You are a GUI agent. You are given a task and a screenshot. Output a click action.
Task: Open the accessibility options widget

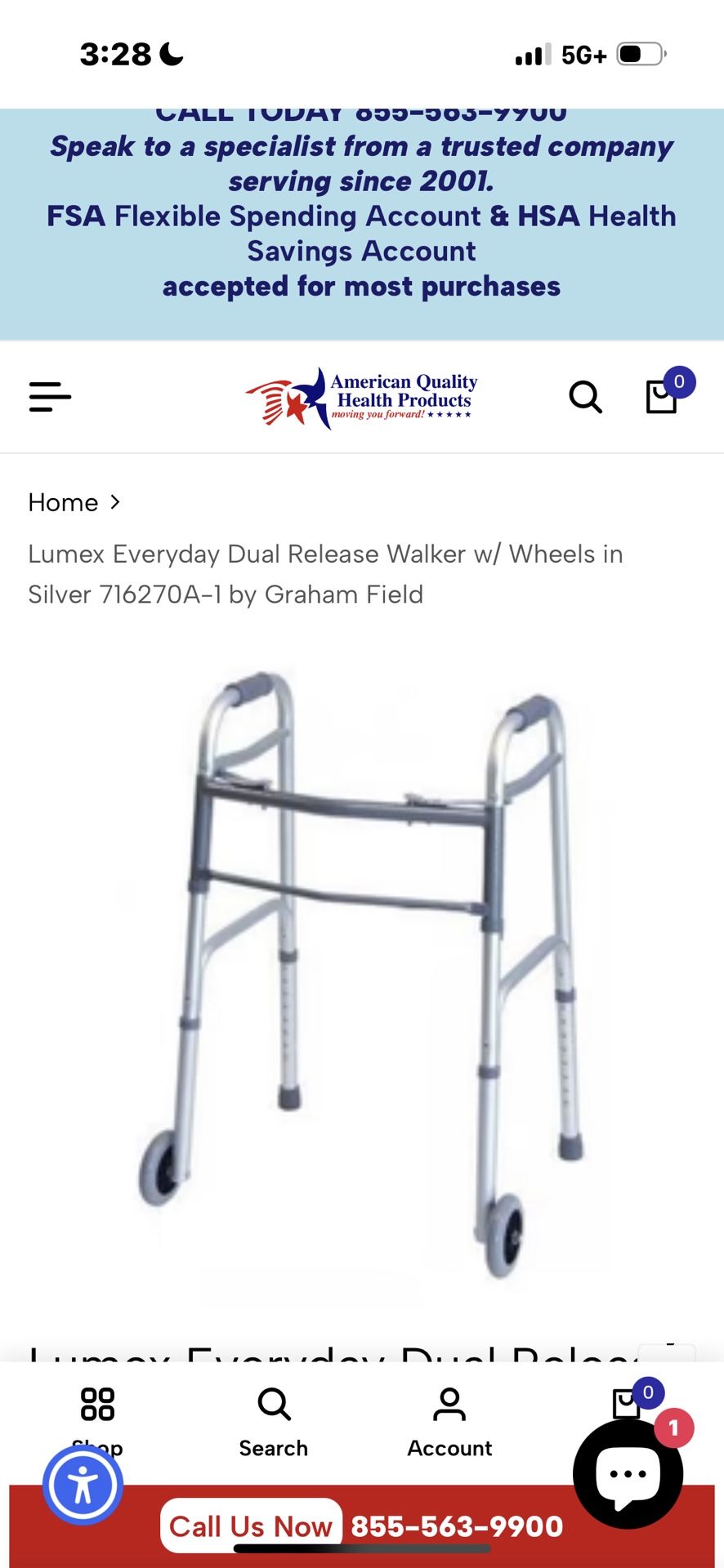[x=83, y=1485]
